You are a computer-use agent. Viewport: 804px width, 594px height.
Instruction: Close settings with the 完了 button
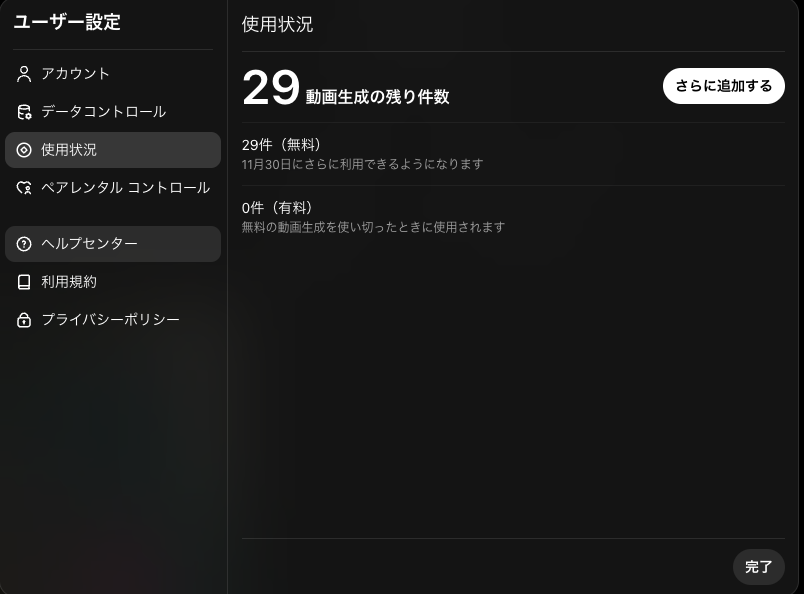tap(758, 567)
